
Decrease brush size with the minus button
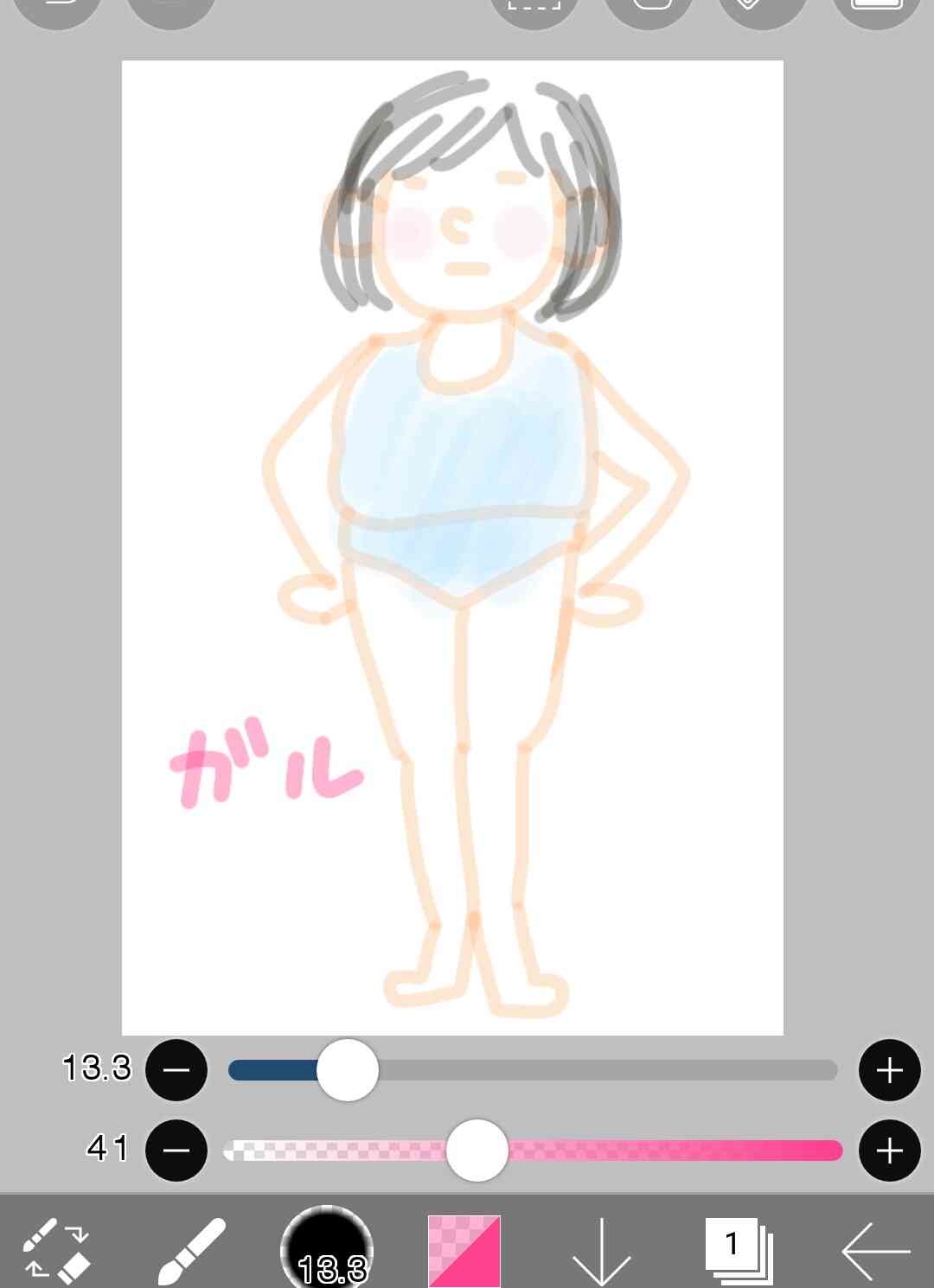177,1069
